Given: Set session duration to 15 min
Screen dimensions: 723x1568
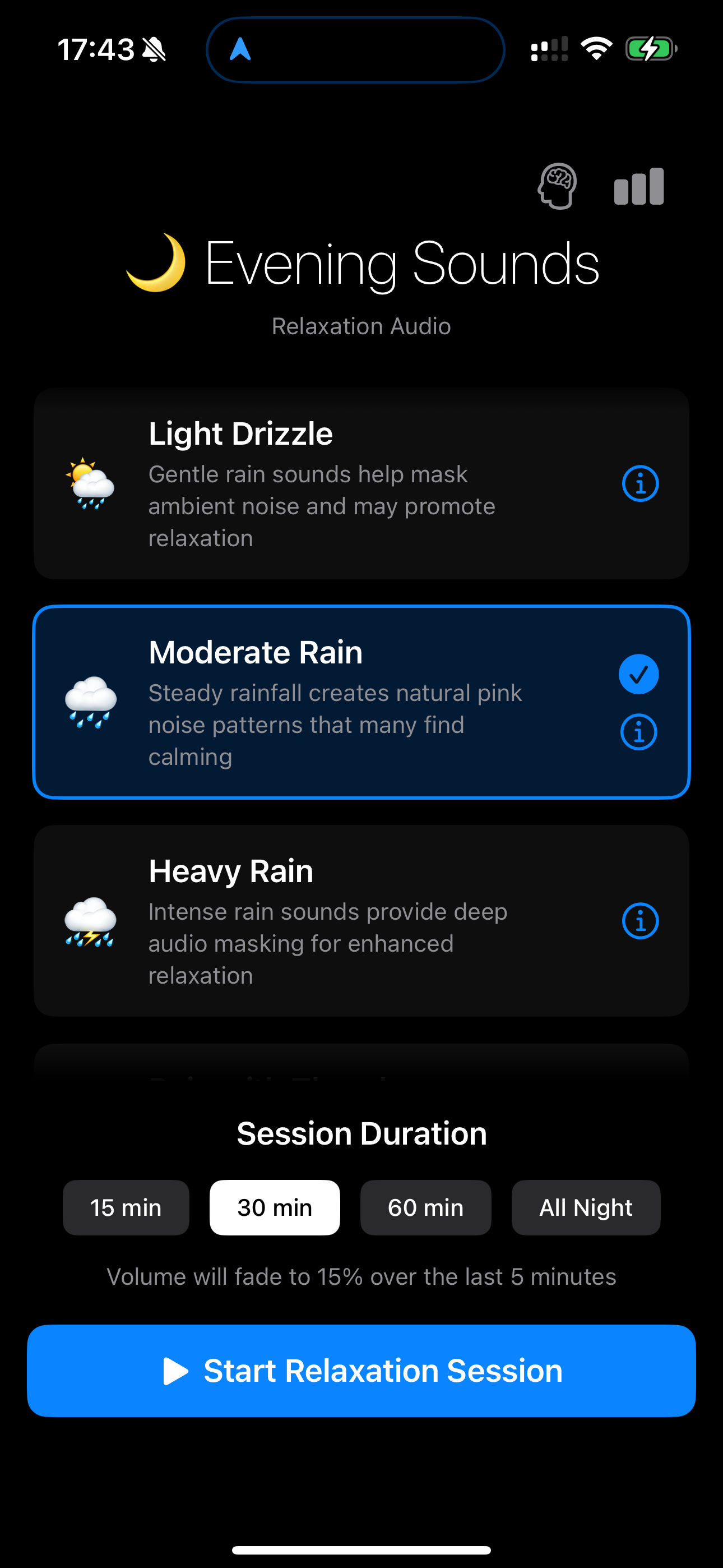Looking at the screenshot, I should pos(126,1207).
